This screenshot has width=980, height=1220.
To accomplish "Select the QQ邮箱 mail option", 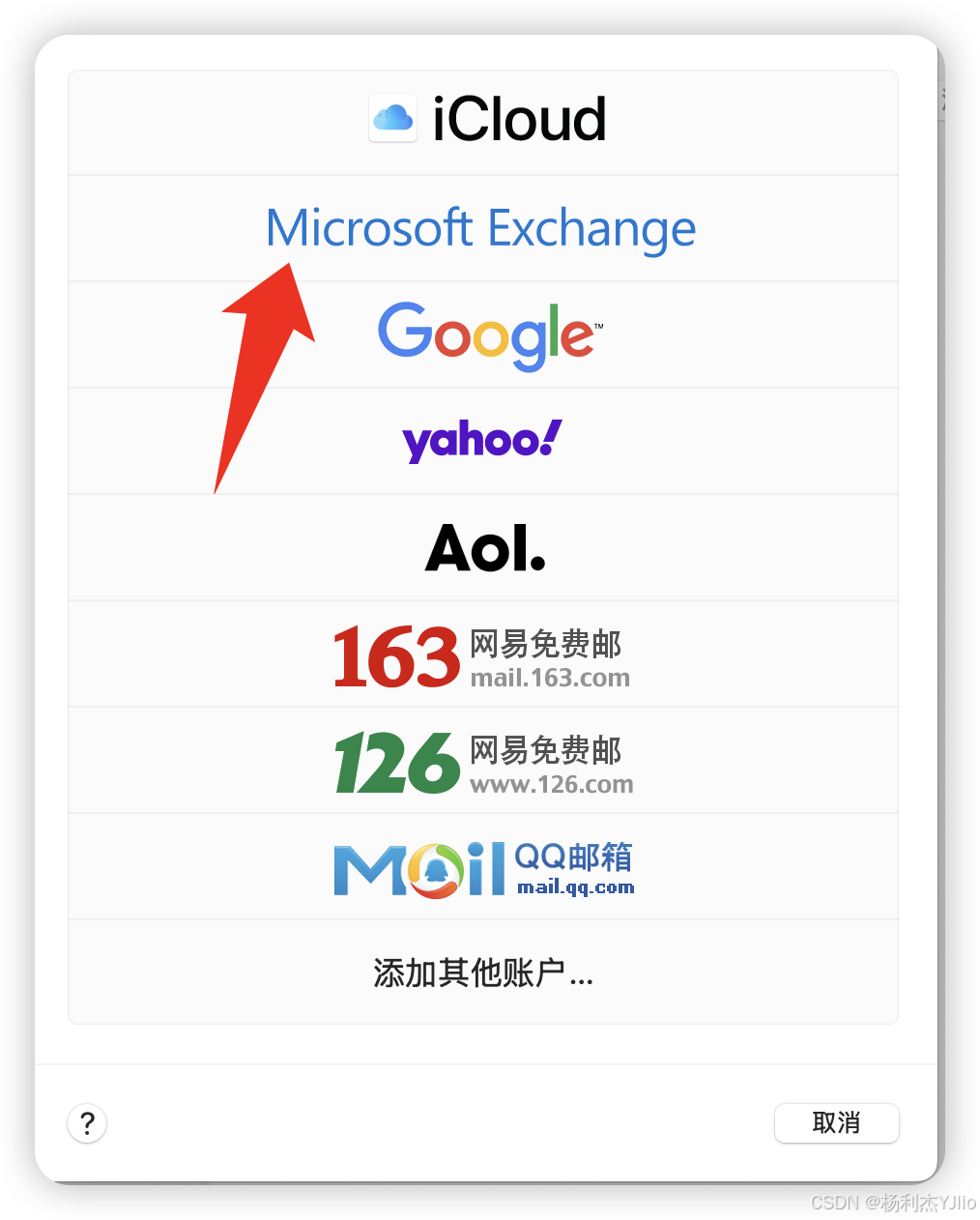I will pos(483,867).
